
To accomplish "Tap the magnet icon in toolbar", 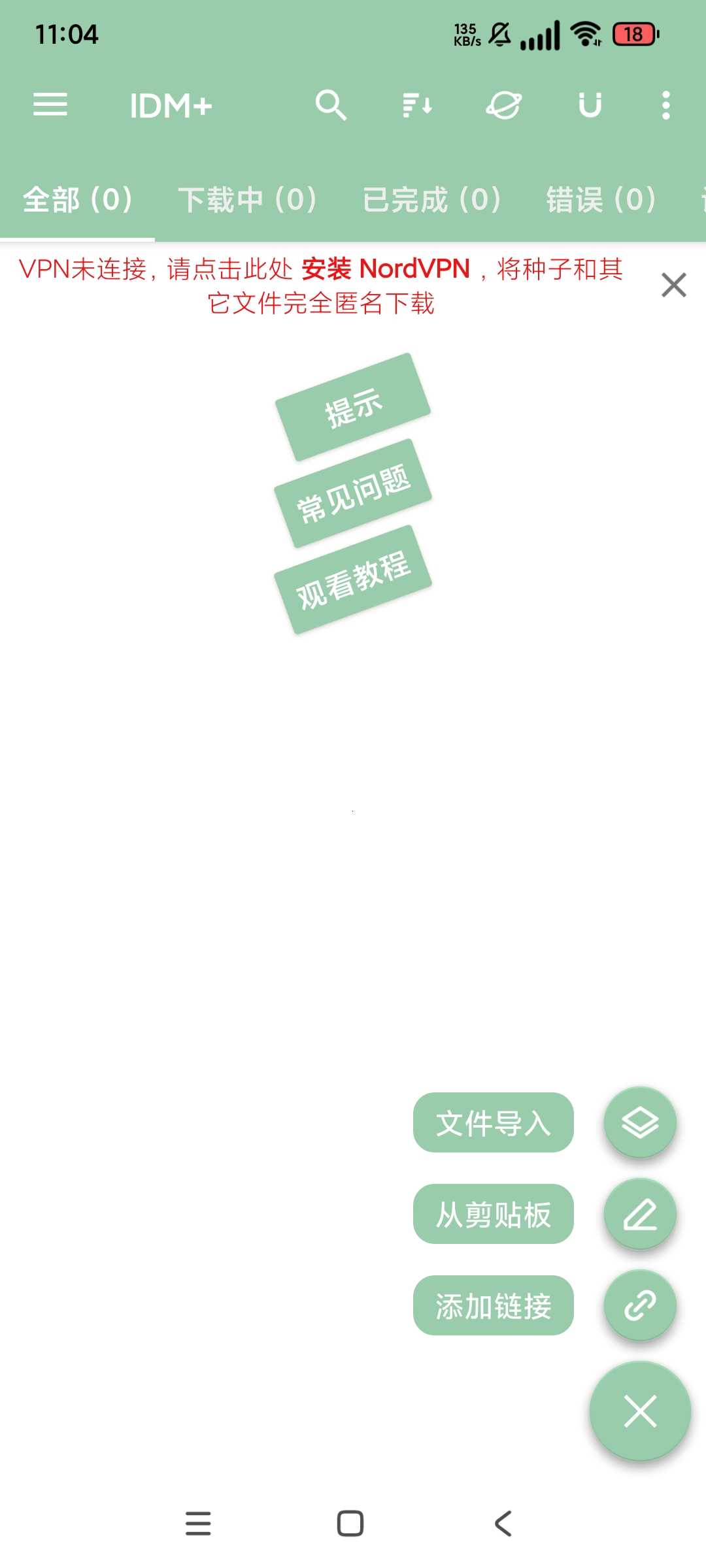I will click(590, 105).
